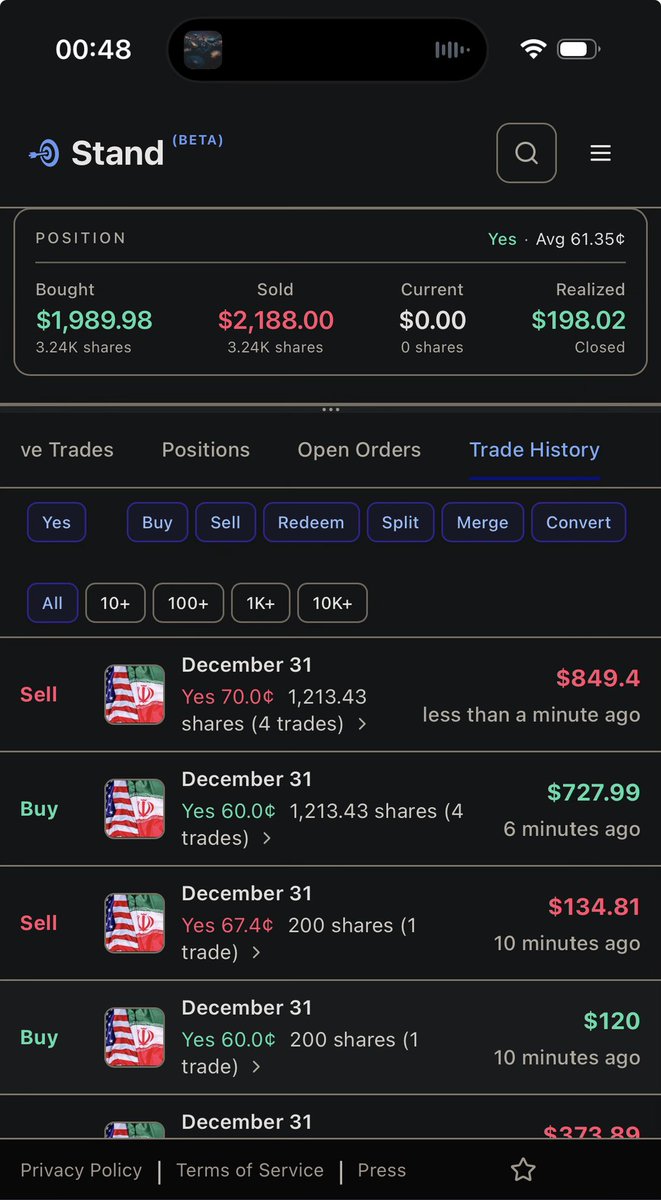Filter trades by Redeem

coord(311,522)
